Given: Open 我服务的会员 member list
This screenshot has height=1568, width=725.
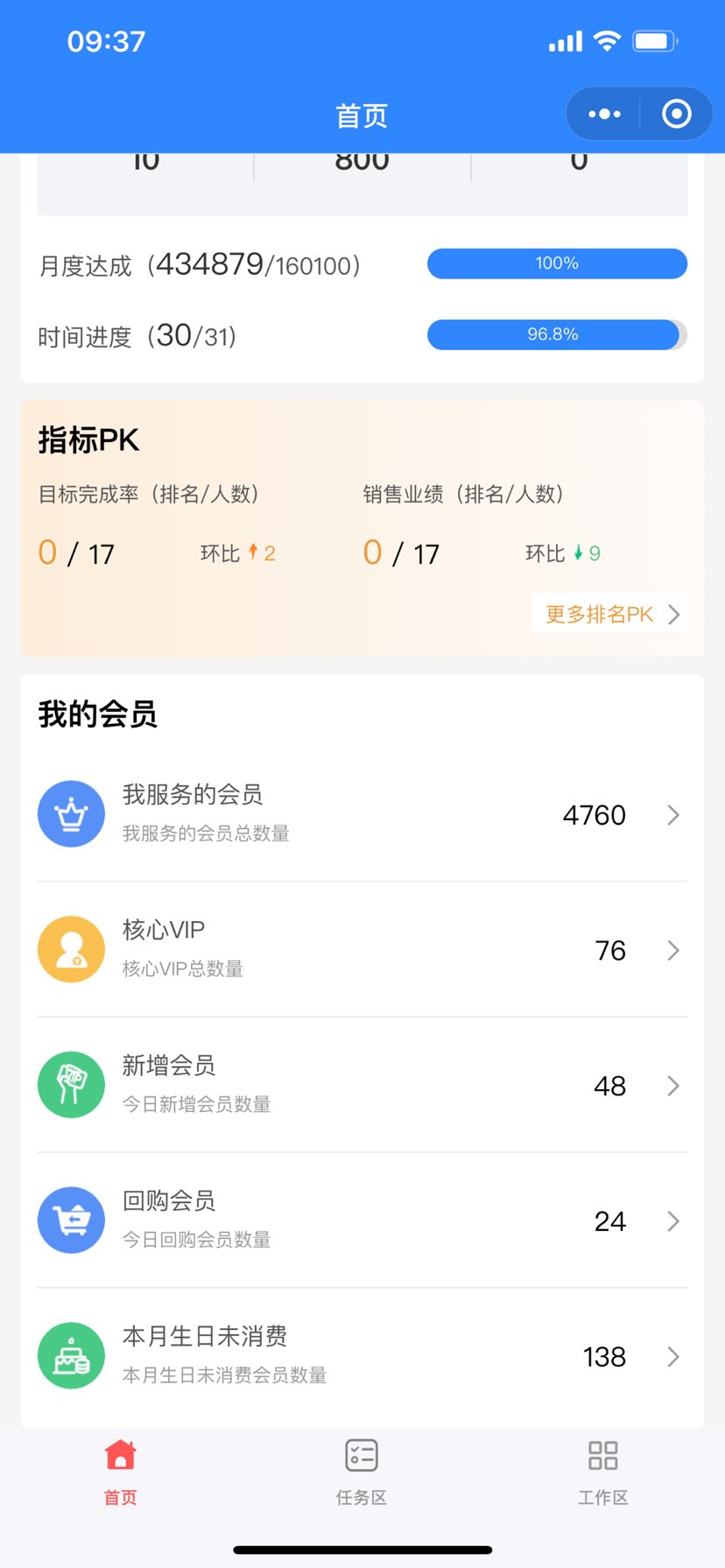Looking at the screenshot, I should (x=362, y=814).
